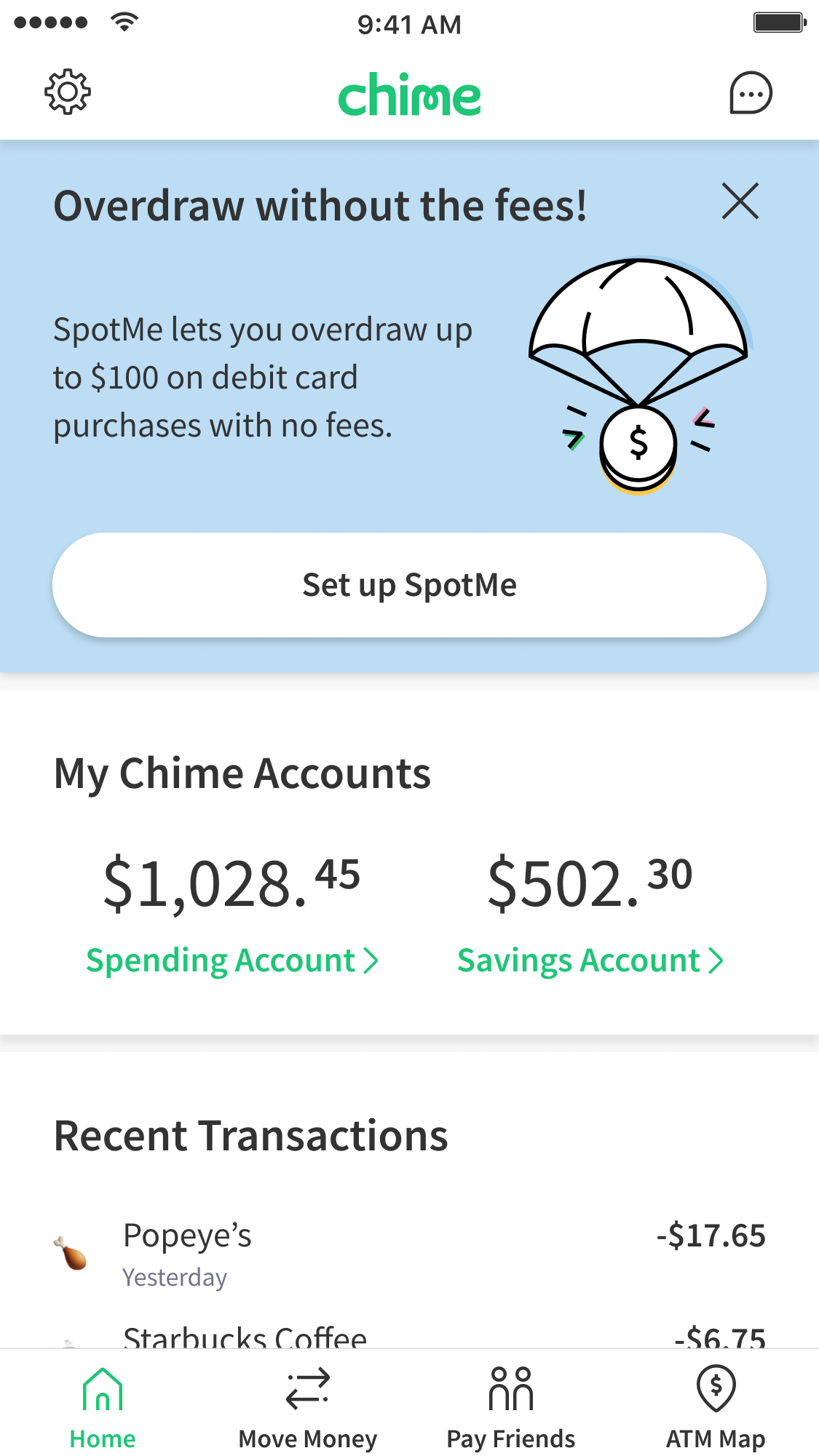
Task: Tap Set up SpotMe
Action: [409, 584]
